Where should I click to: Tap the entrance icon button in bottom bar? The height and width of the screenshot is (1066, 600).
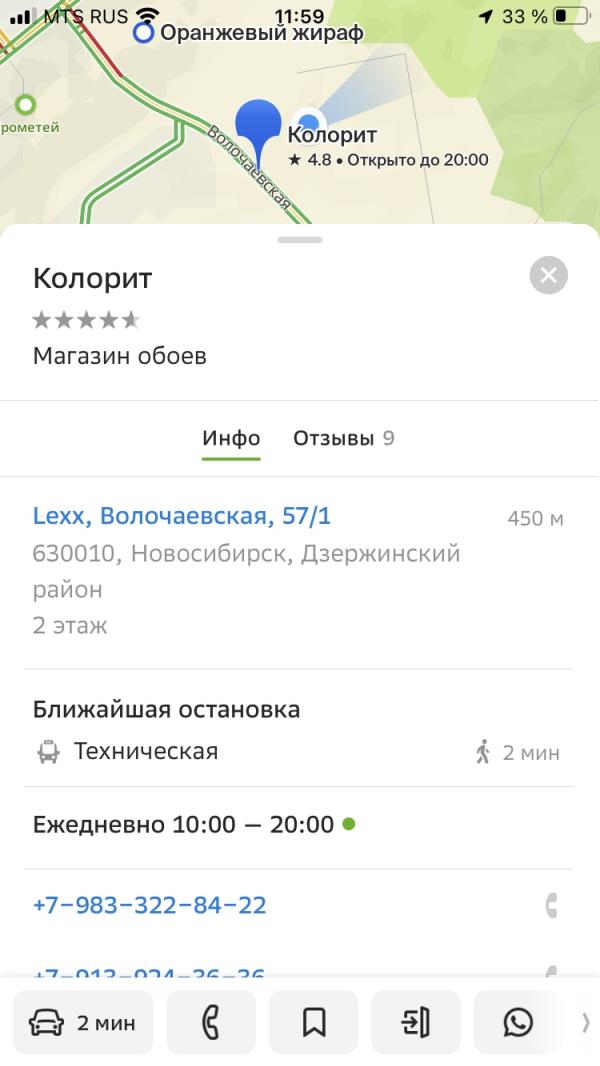tap(416, 1022)
